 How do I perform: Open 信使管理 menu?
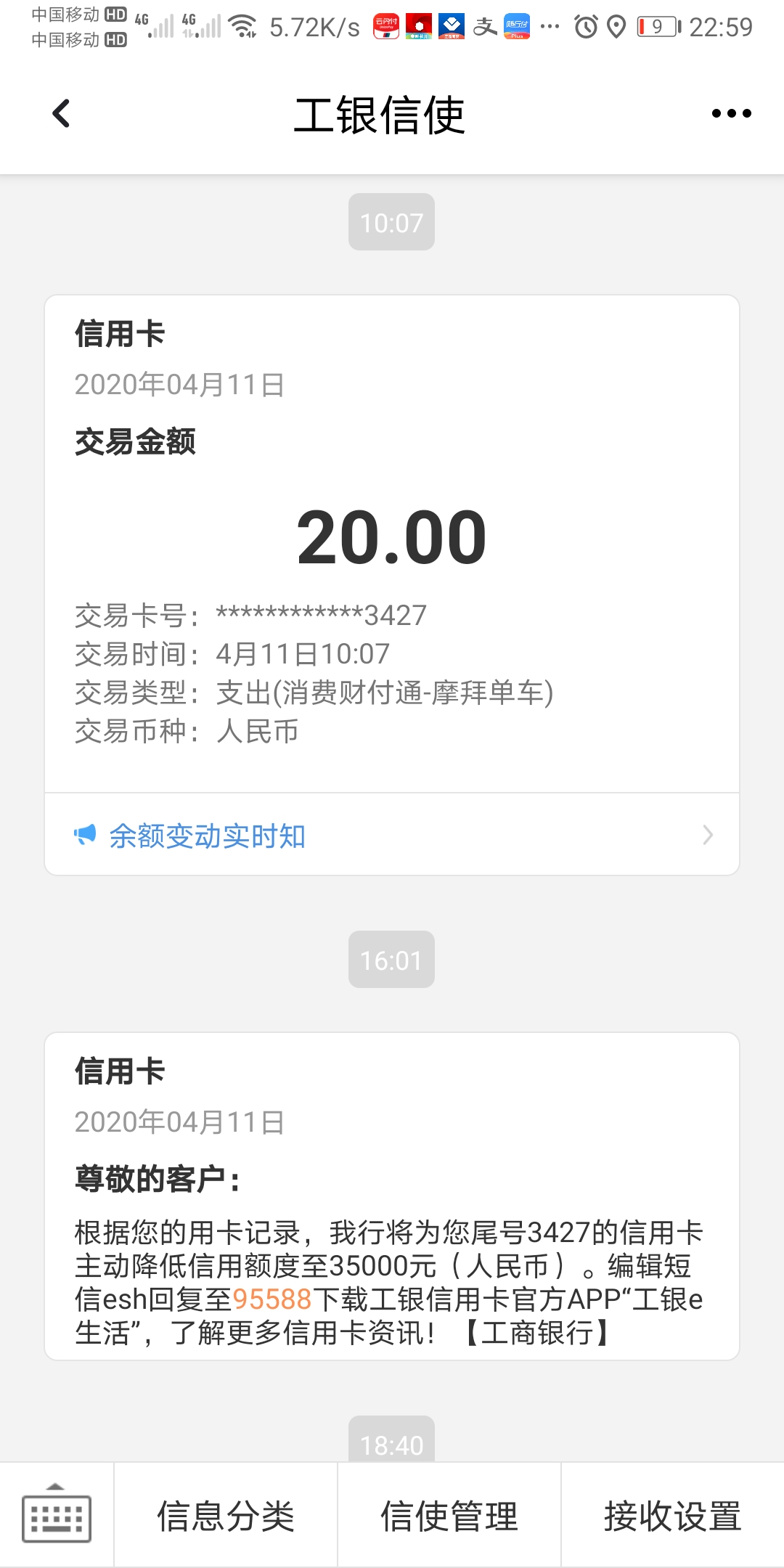(x=449, y=1516)
